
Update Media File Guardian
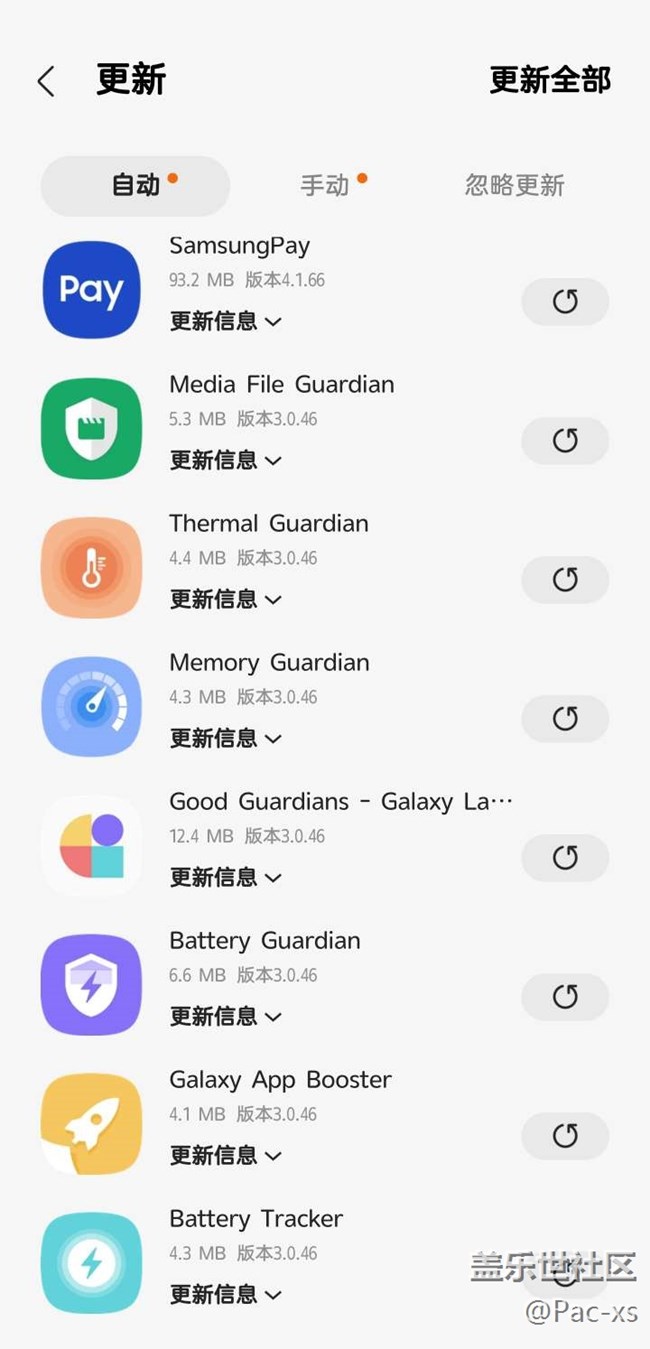565,440
